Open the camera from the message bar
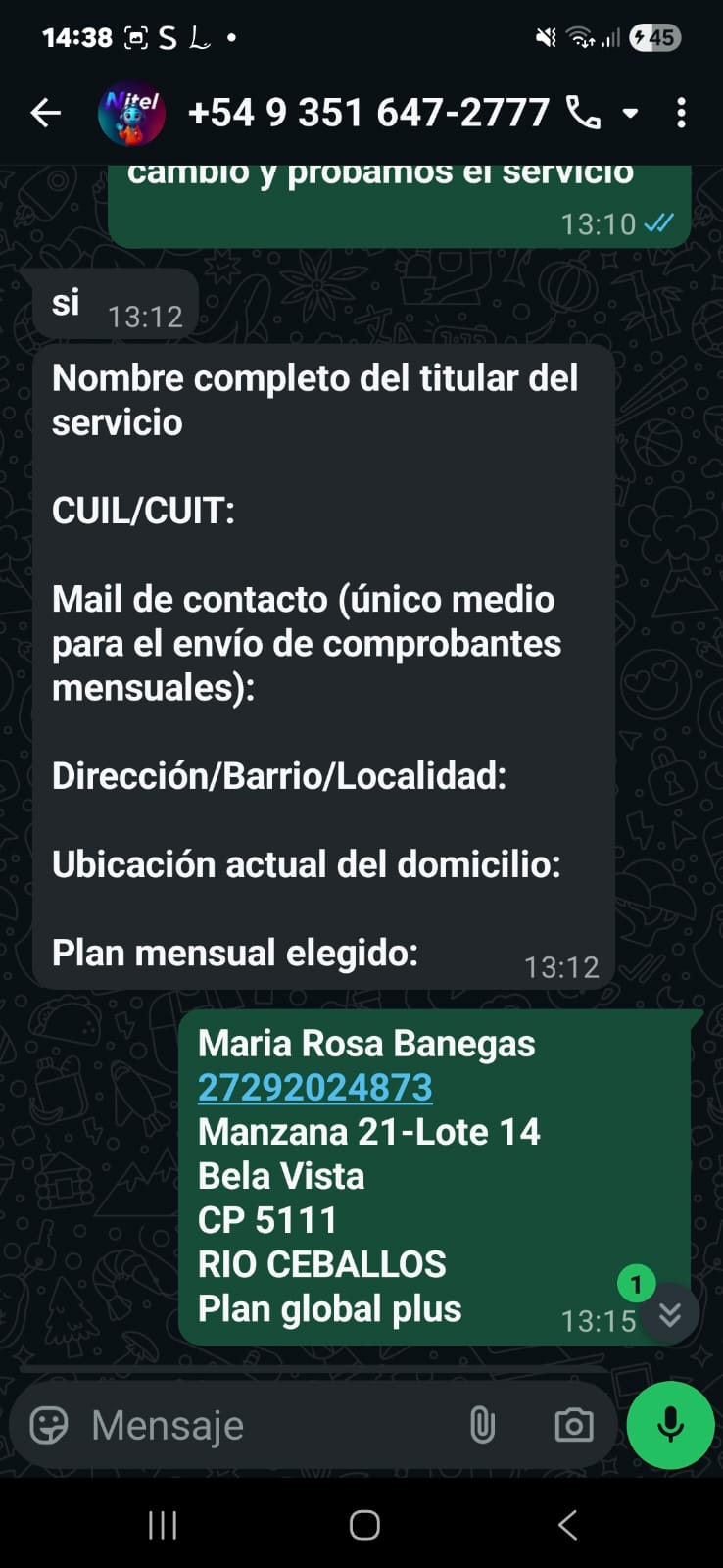The height and width of the screenshot is (1568, 723). (x=573, y=1425)
